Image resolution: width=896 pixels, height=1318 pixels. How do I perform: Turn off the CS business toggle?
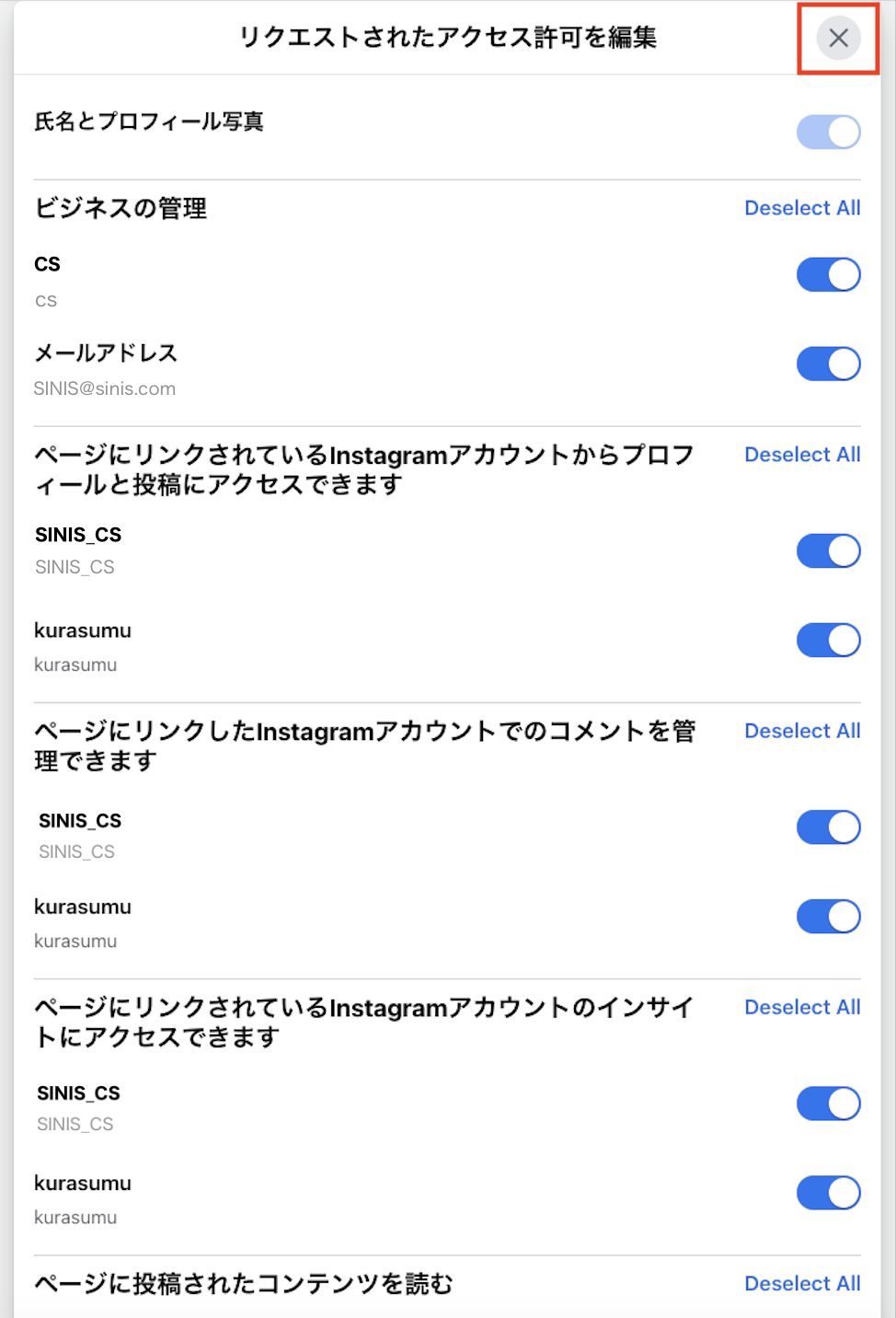[x=828, y=274]
